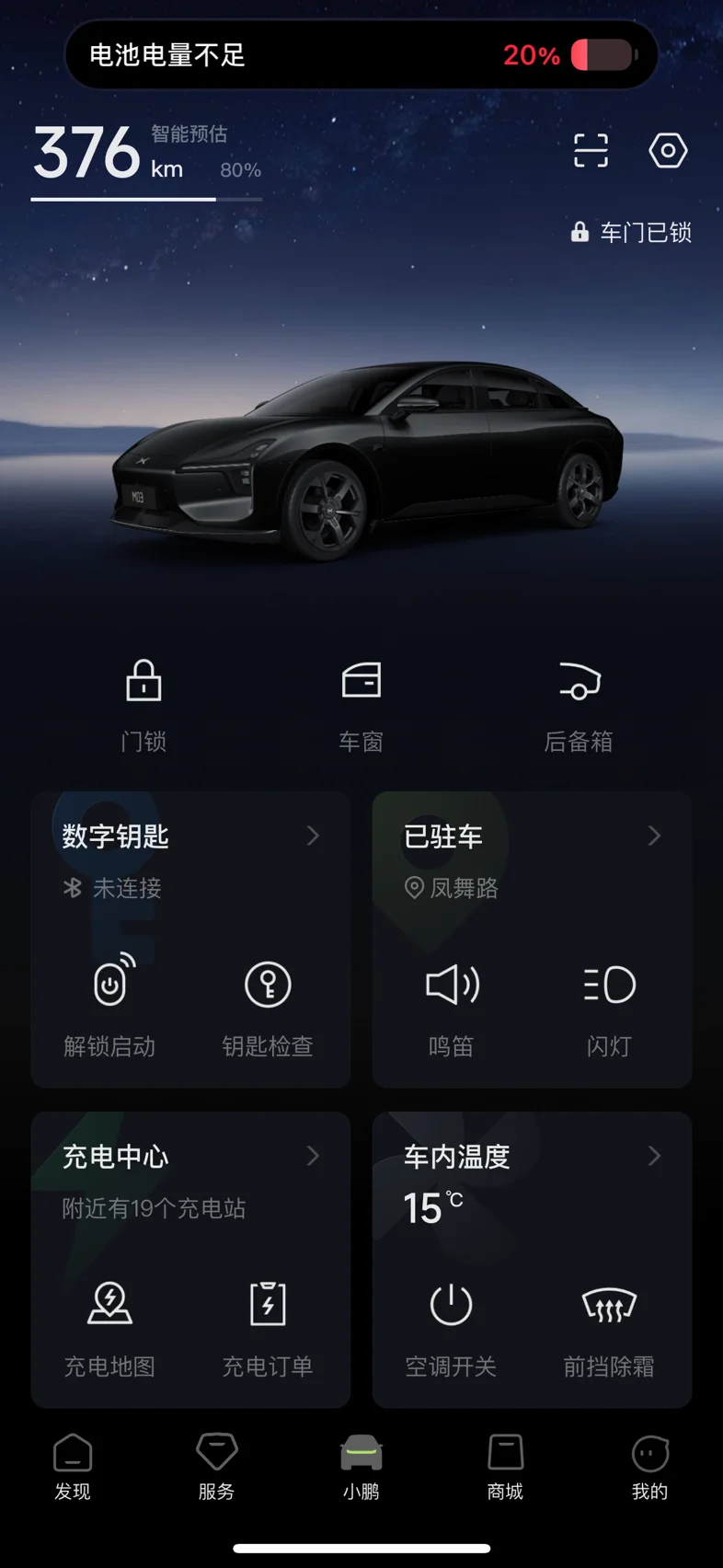Image resolution: width=723 pixels, height=1568 pixels.
Task: Run the 钥匙检查 key check
Action: pos(268,1007)
